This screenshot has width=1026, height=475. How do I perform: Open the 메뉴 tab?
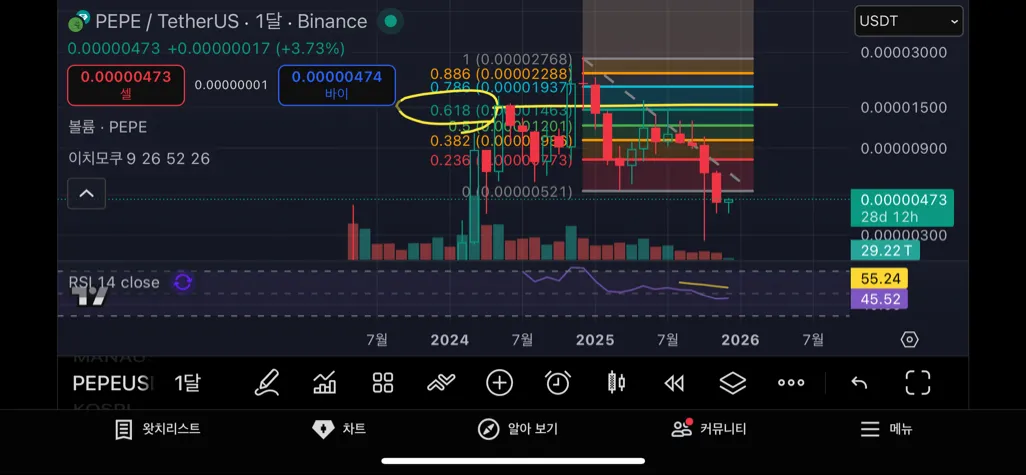coord(886,429)
